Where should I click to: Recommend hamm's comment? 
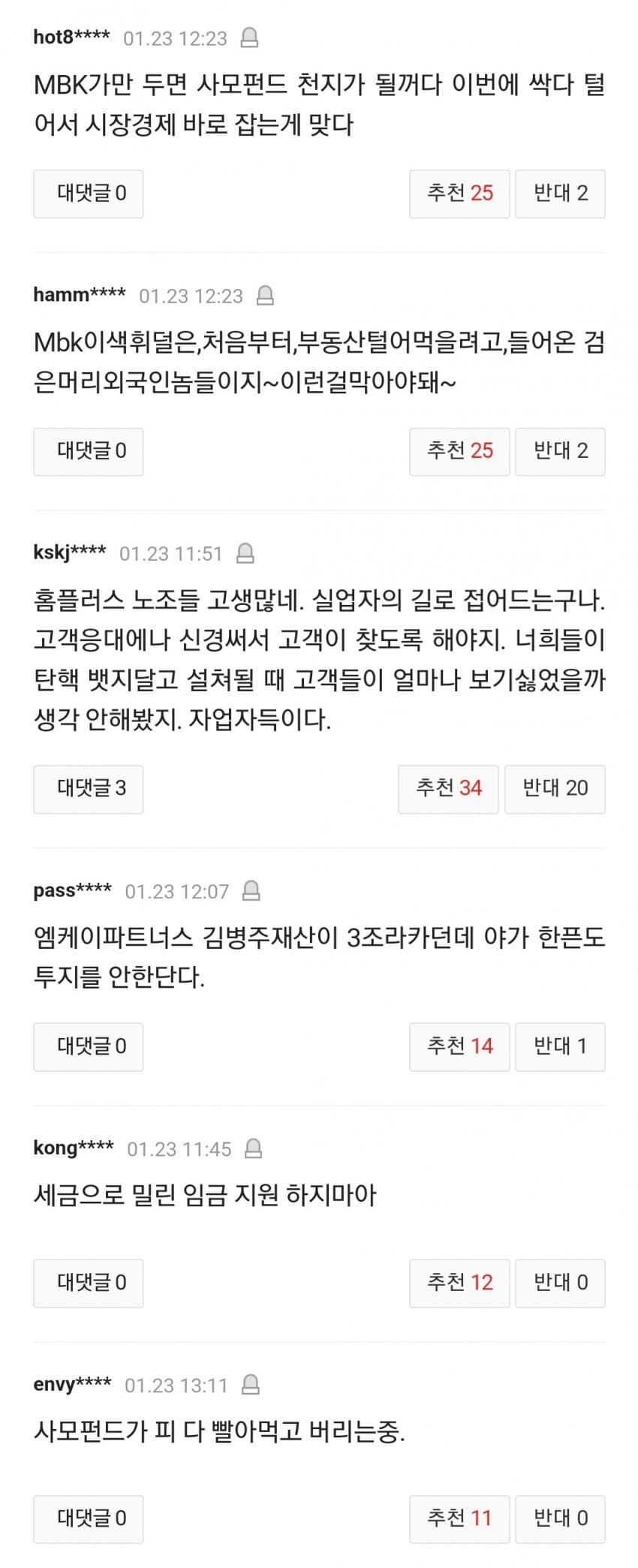459,451
